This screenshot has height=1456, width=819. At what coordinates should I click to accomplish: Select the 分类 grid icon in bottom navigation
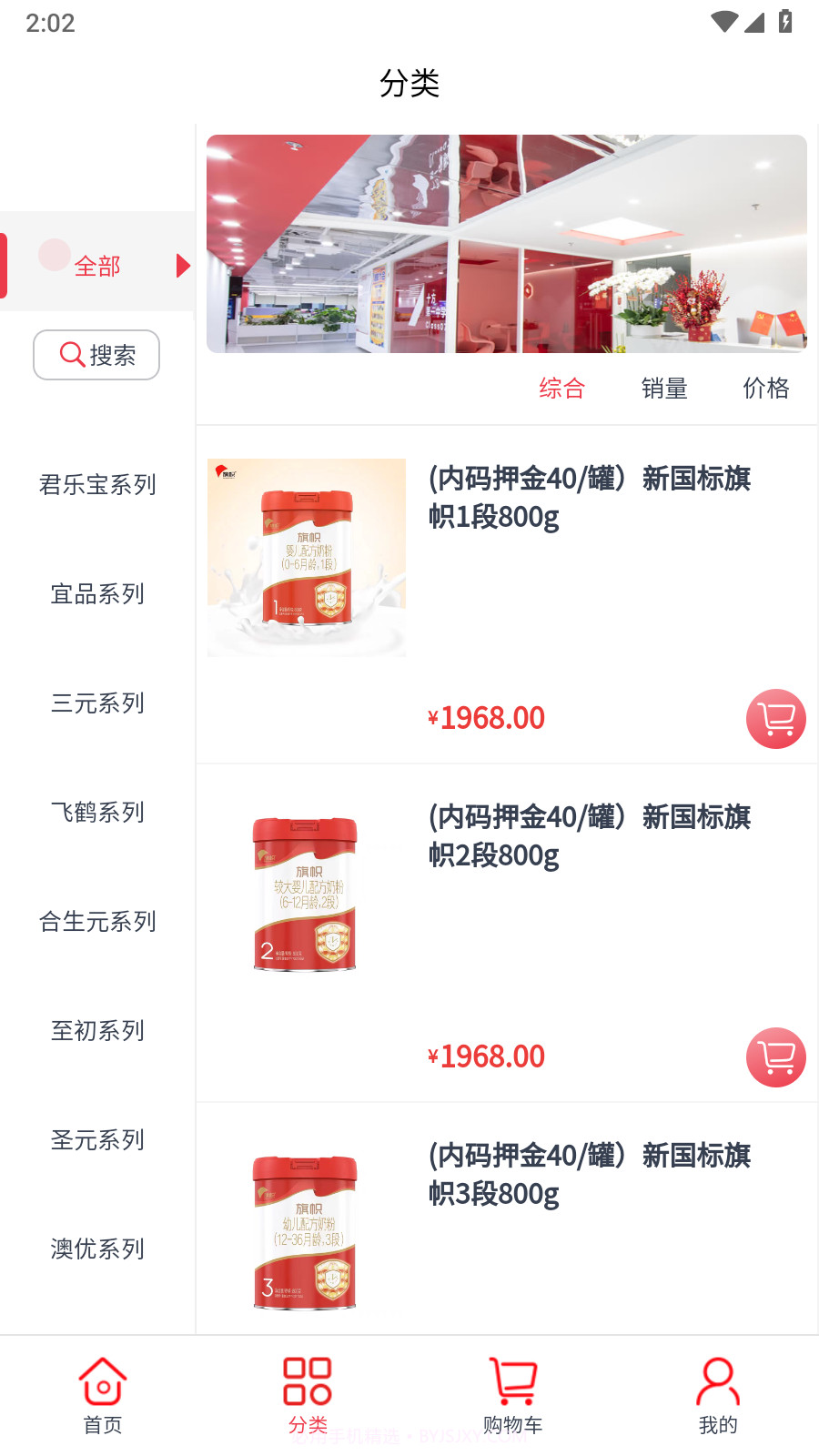(306, 1381)
